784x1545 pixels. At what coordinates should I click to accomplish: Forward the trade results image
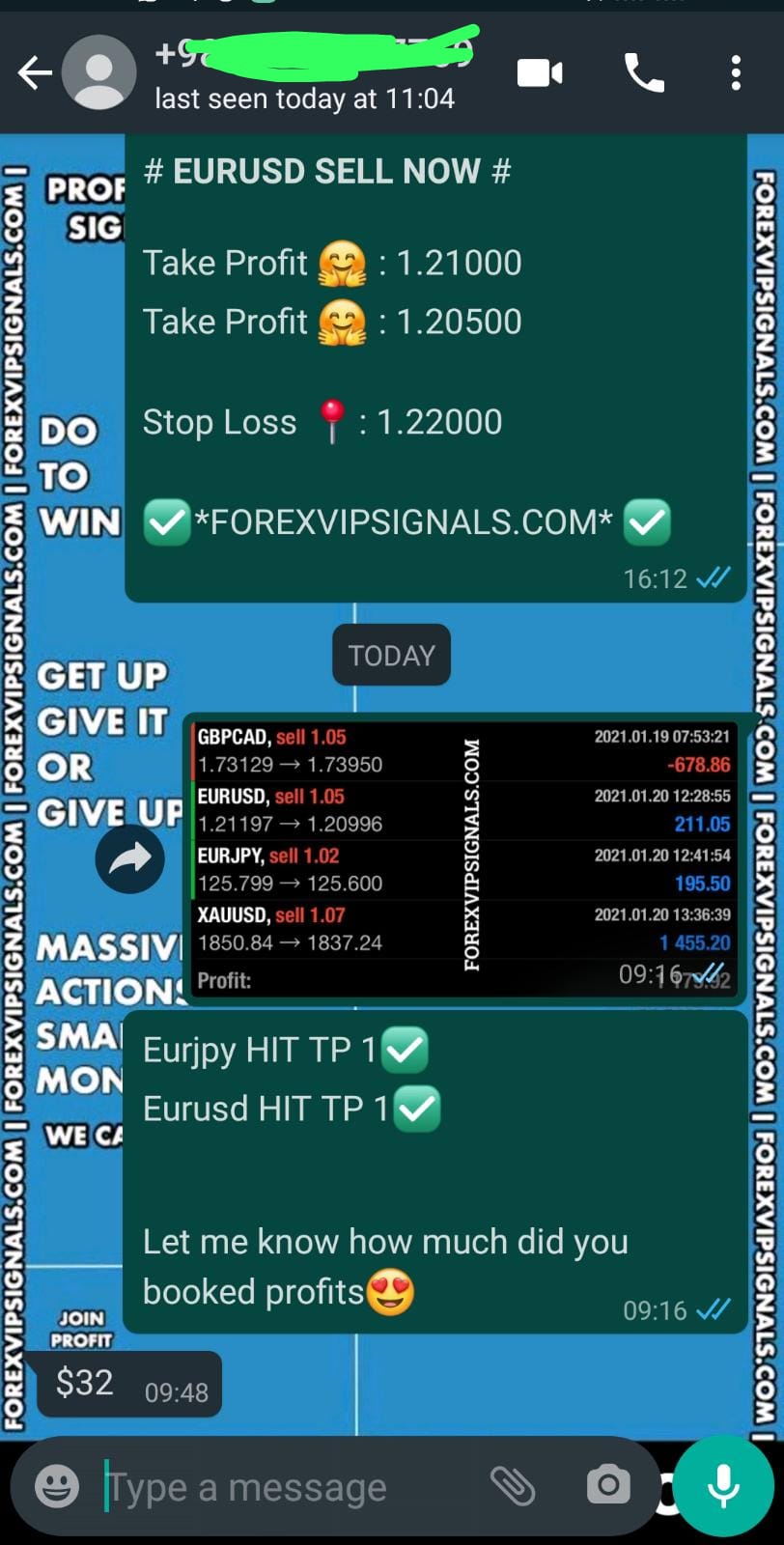[129, 858]
